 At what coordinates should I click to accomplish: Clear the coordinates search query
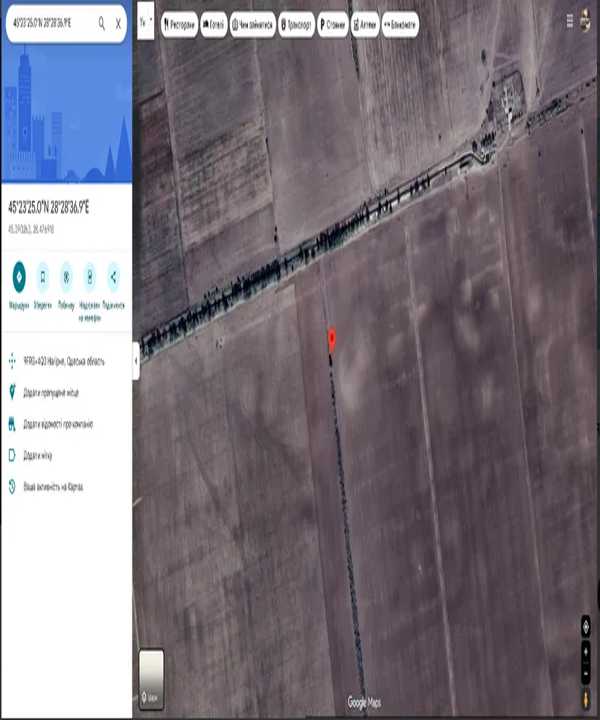[x=118, y=23]
